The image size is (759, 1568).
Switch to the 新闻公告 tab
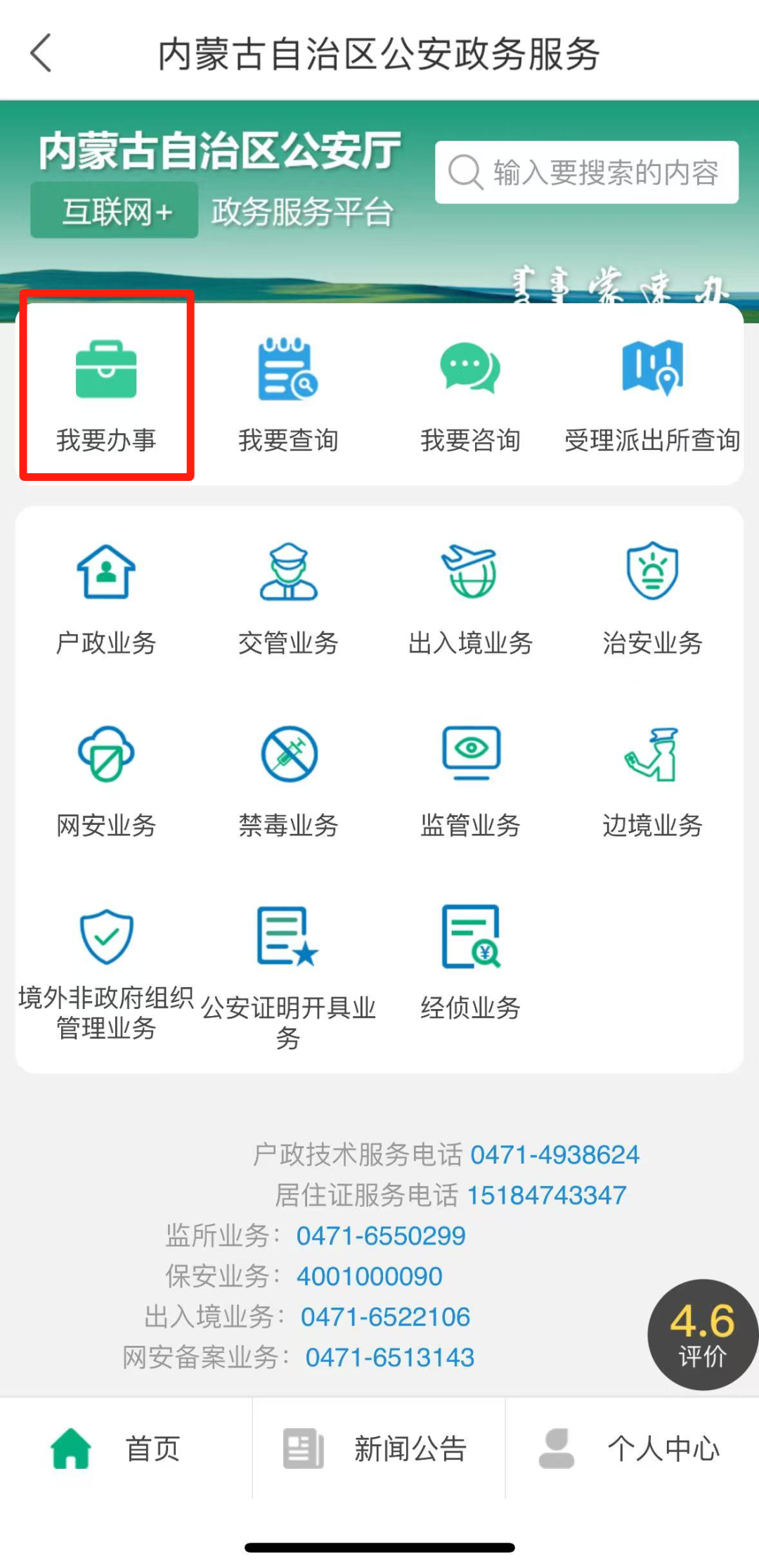(x=378, y=1448)
